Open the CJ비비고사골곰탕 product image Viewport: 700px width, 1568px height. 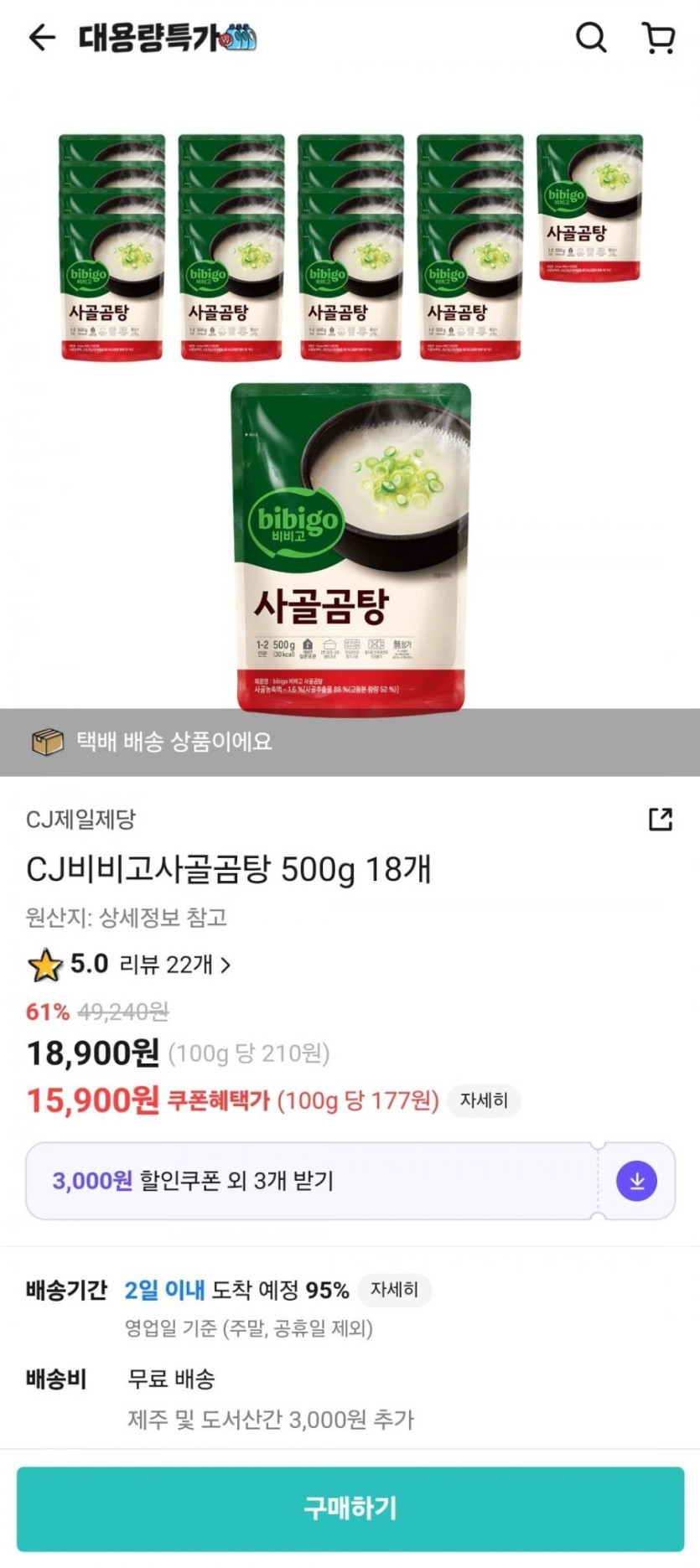(350, 419)
